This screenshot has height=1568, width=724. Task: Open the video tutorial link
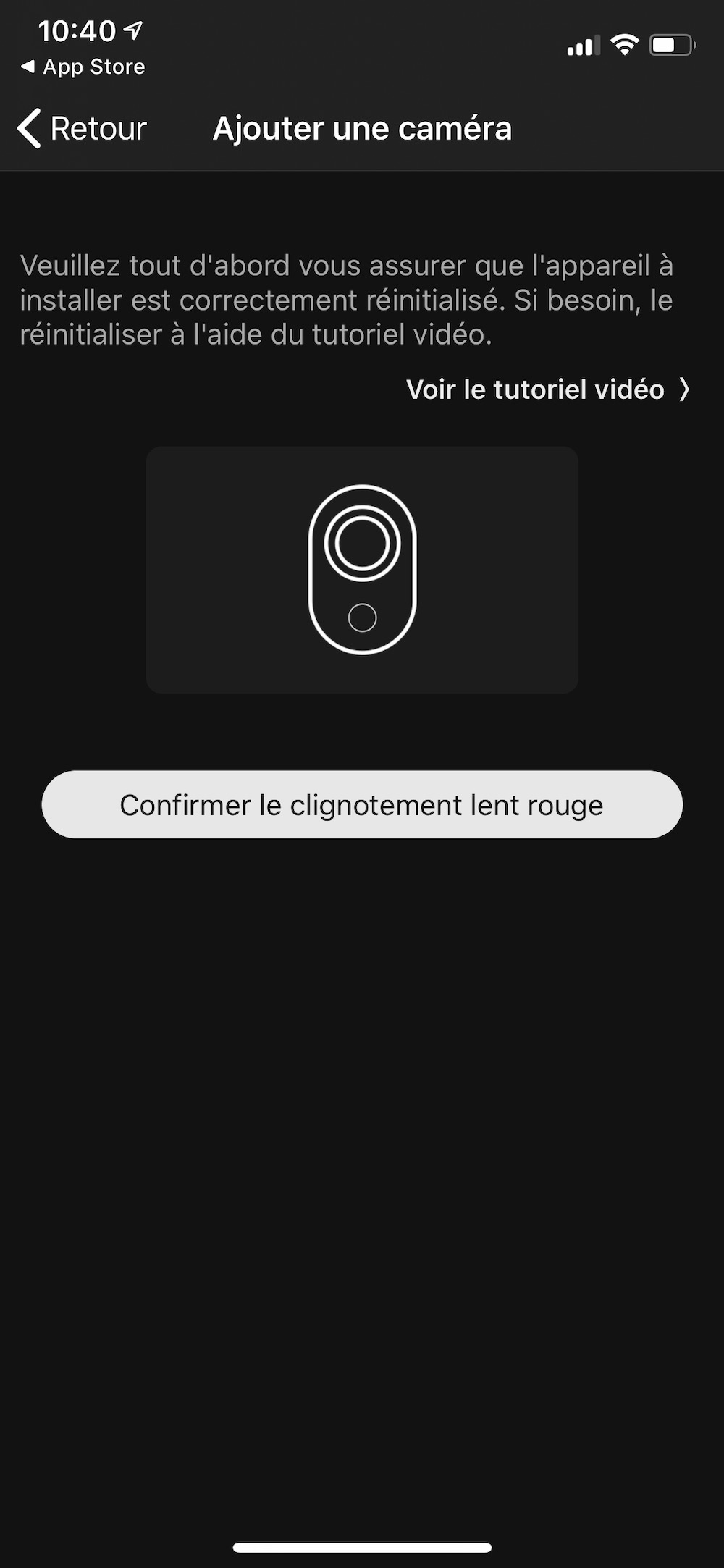click(547, 389)
